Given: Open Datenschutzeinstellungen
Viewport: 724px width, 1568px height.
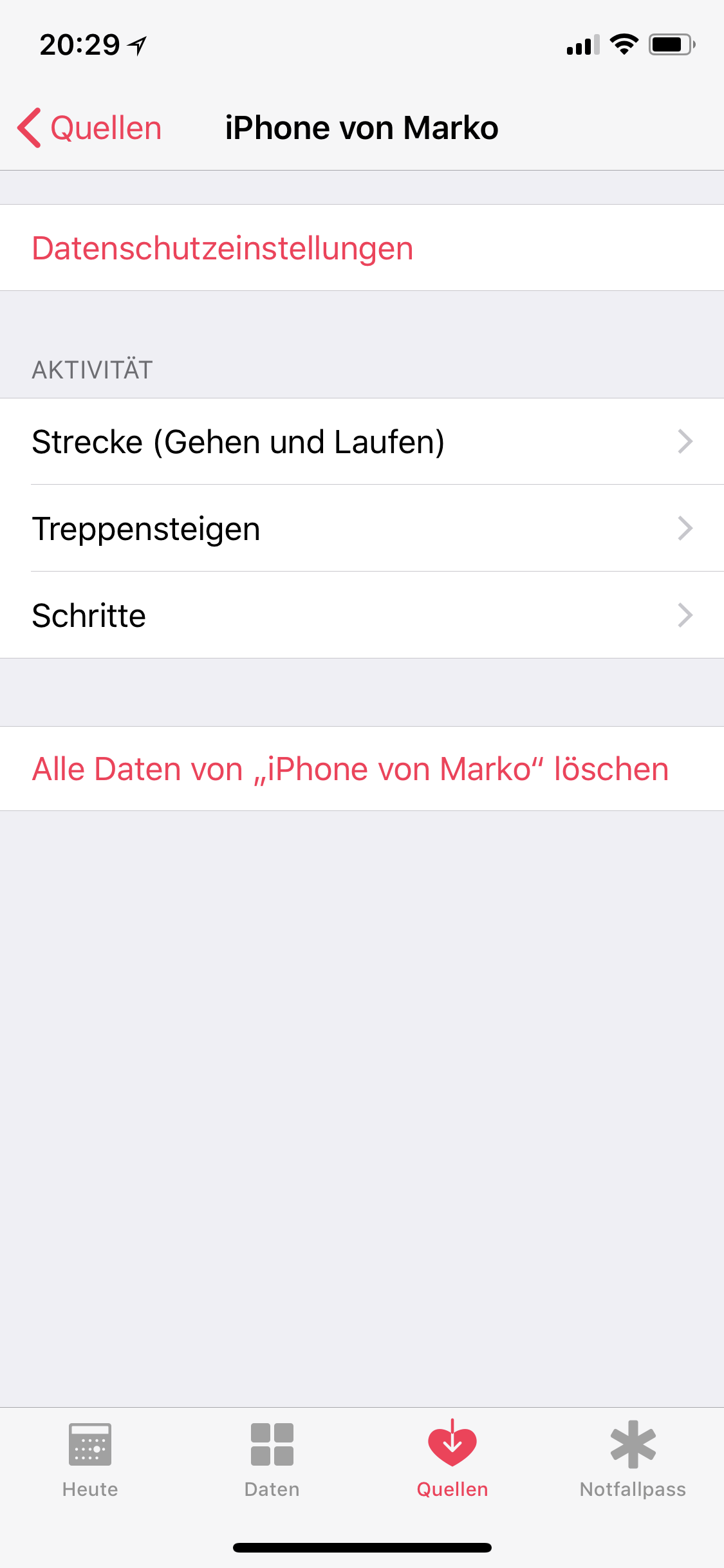Looking at the screenshot, I should coord(223,248).
